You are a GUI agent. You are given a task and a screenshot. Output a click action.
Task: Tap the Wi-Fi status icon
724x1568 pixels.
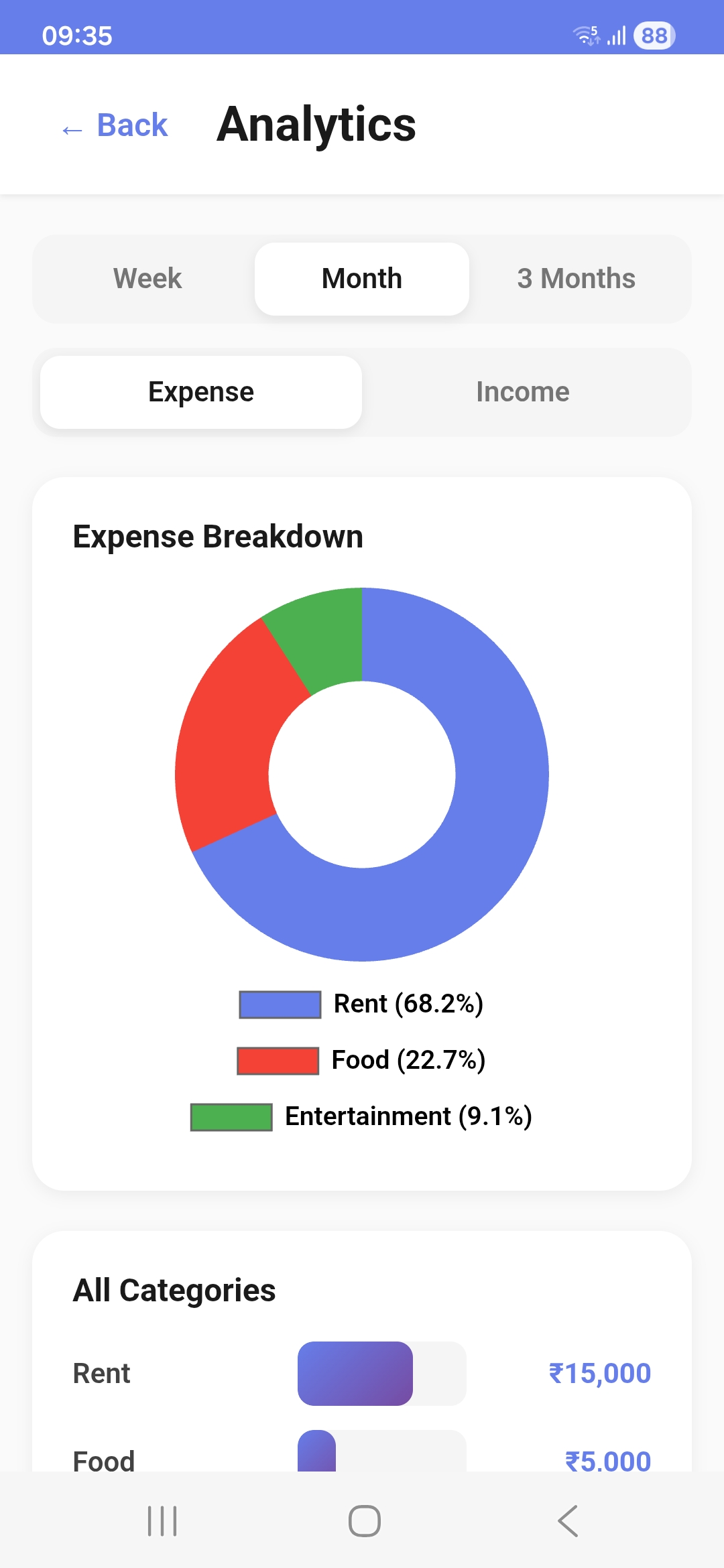(x=585, y=35)
